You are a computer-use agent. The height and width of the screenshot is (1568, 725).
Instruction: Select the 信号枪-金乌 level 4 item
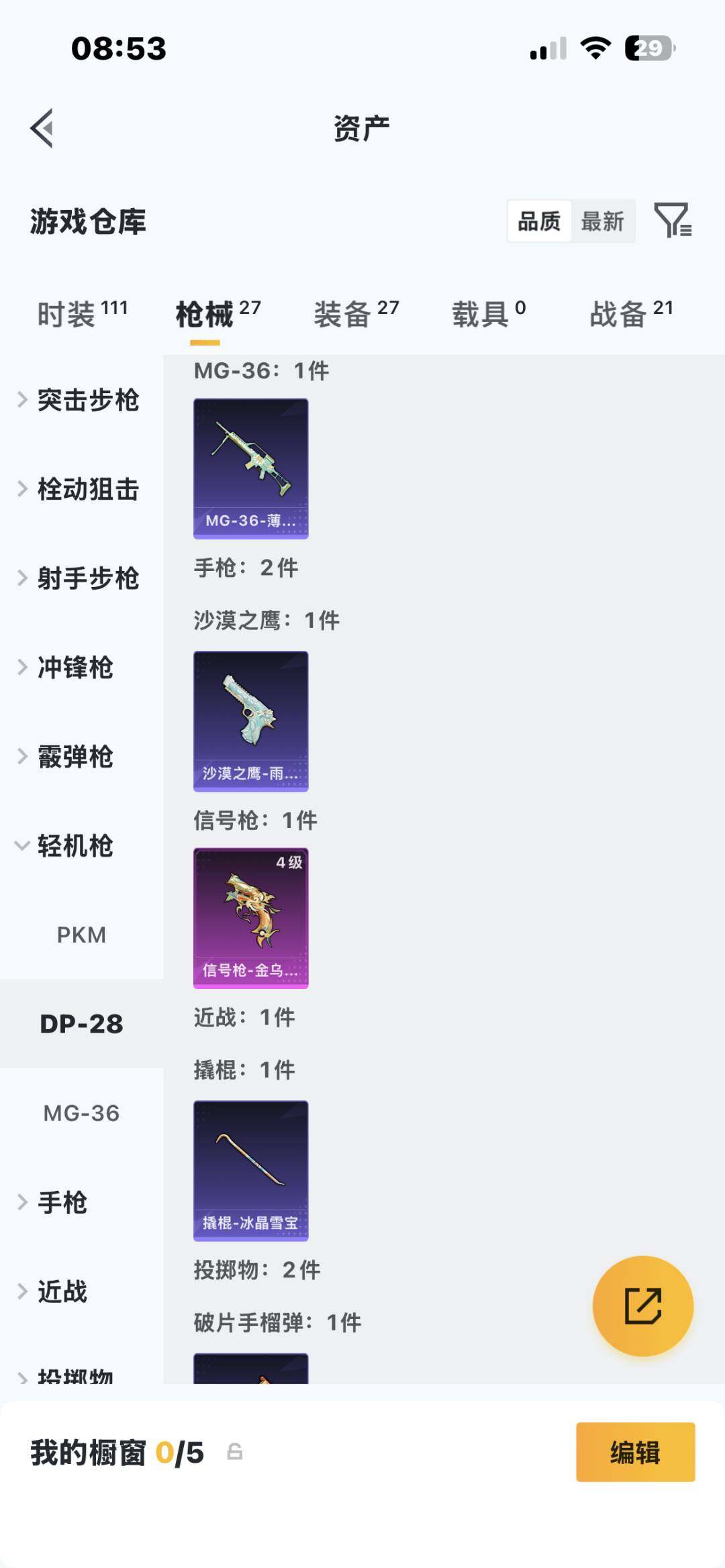[250, 916]
